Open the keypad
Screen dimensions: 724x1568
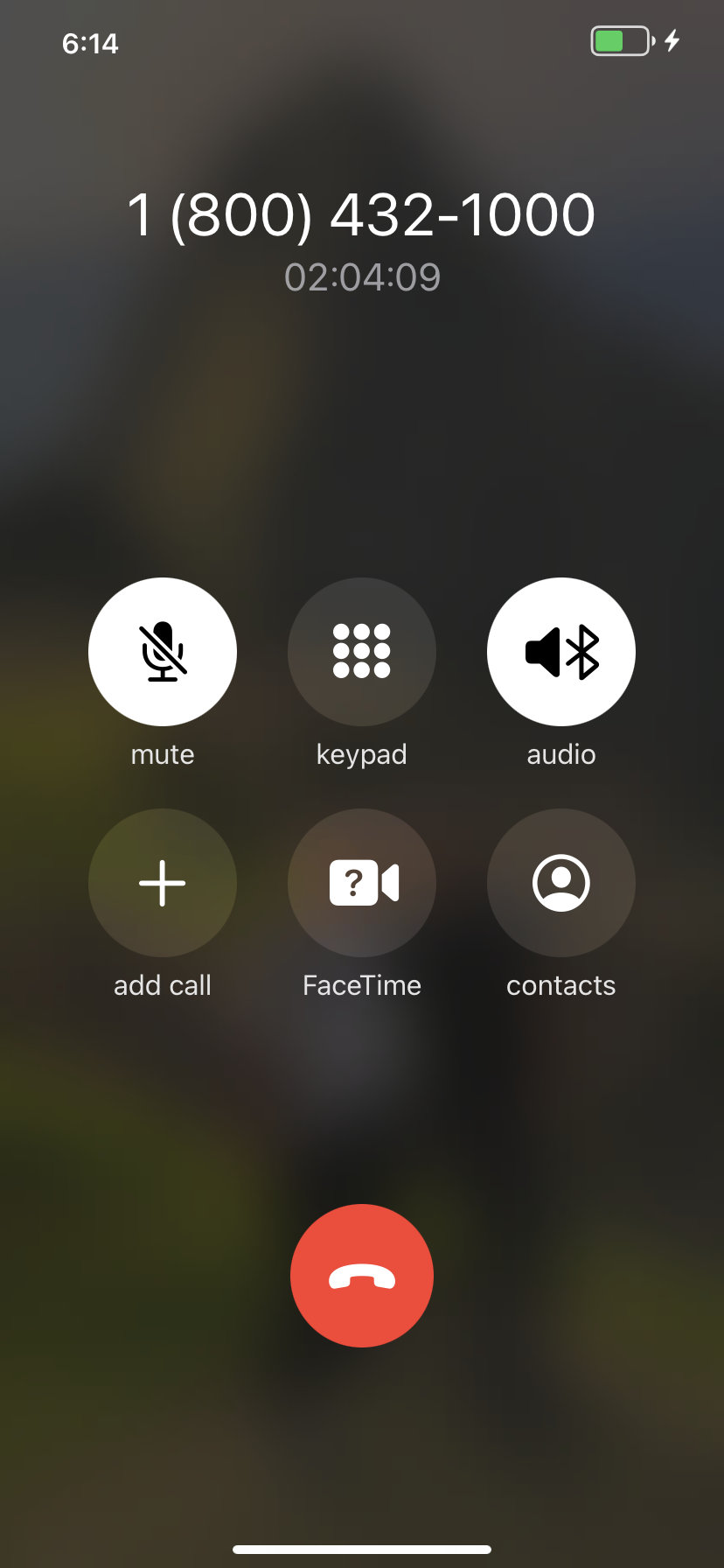click(362, 652)
